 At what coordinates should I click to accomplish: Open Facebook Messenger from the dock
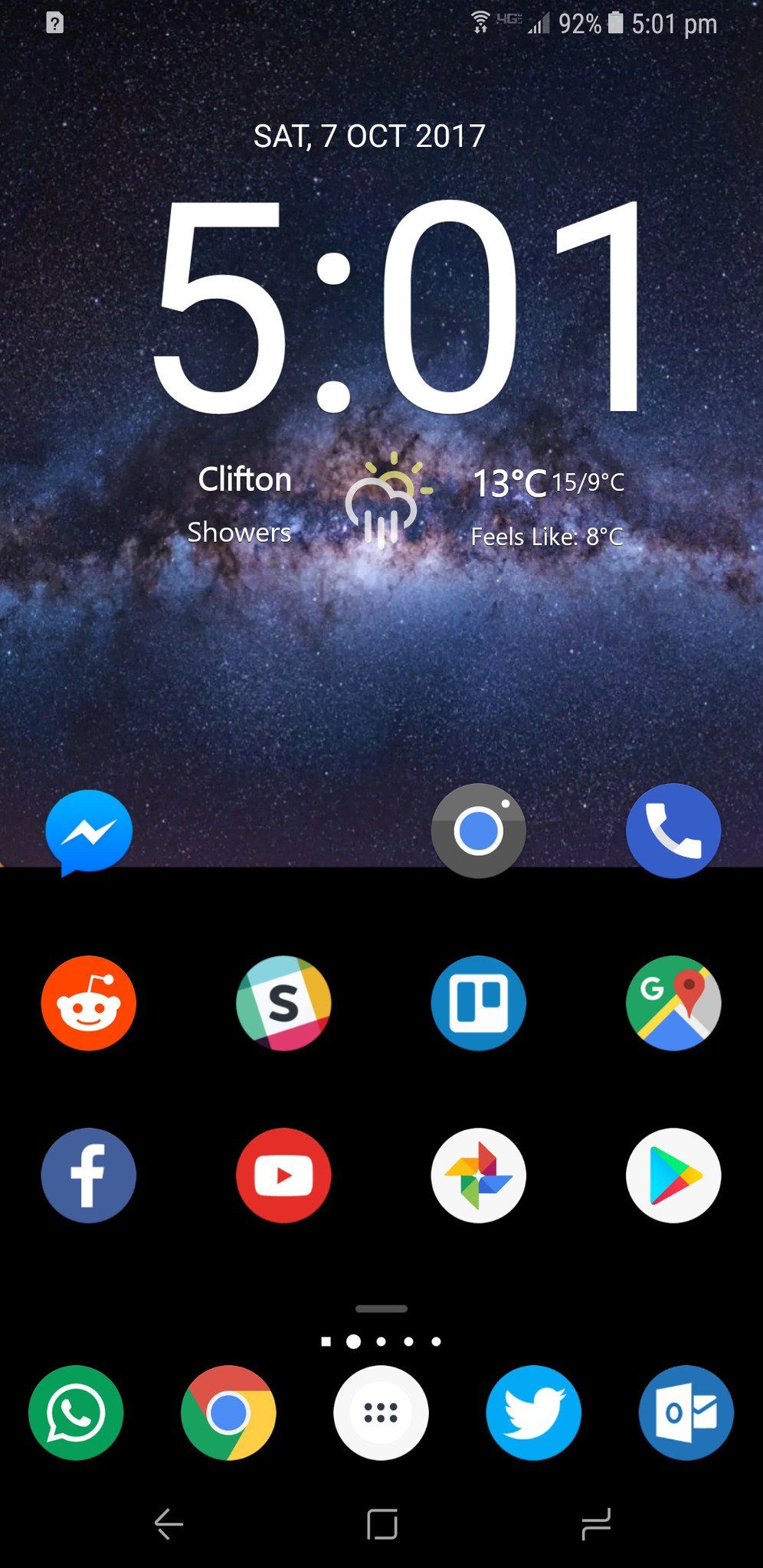point(88,832)
